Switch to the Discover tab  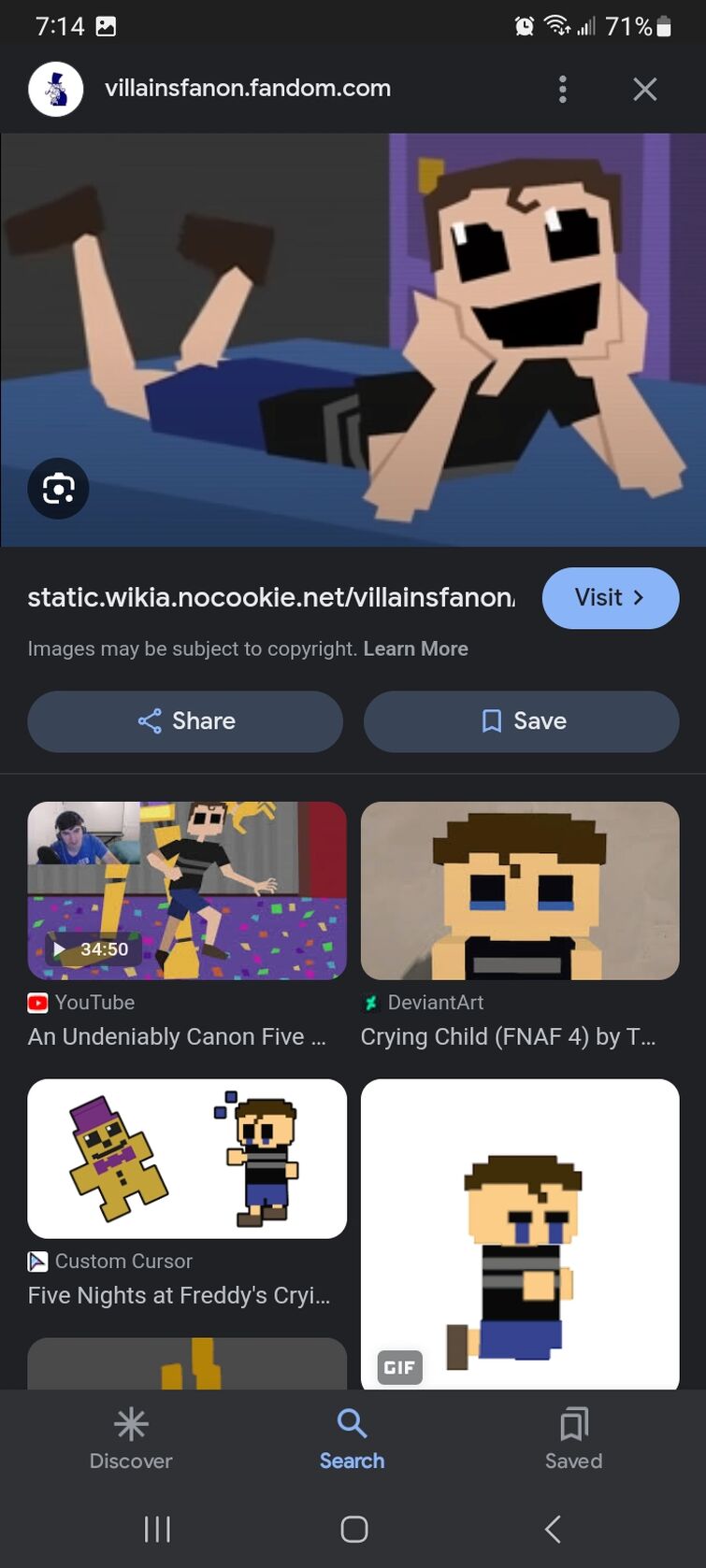(131, 1437)
